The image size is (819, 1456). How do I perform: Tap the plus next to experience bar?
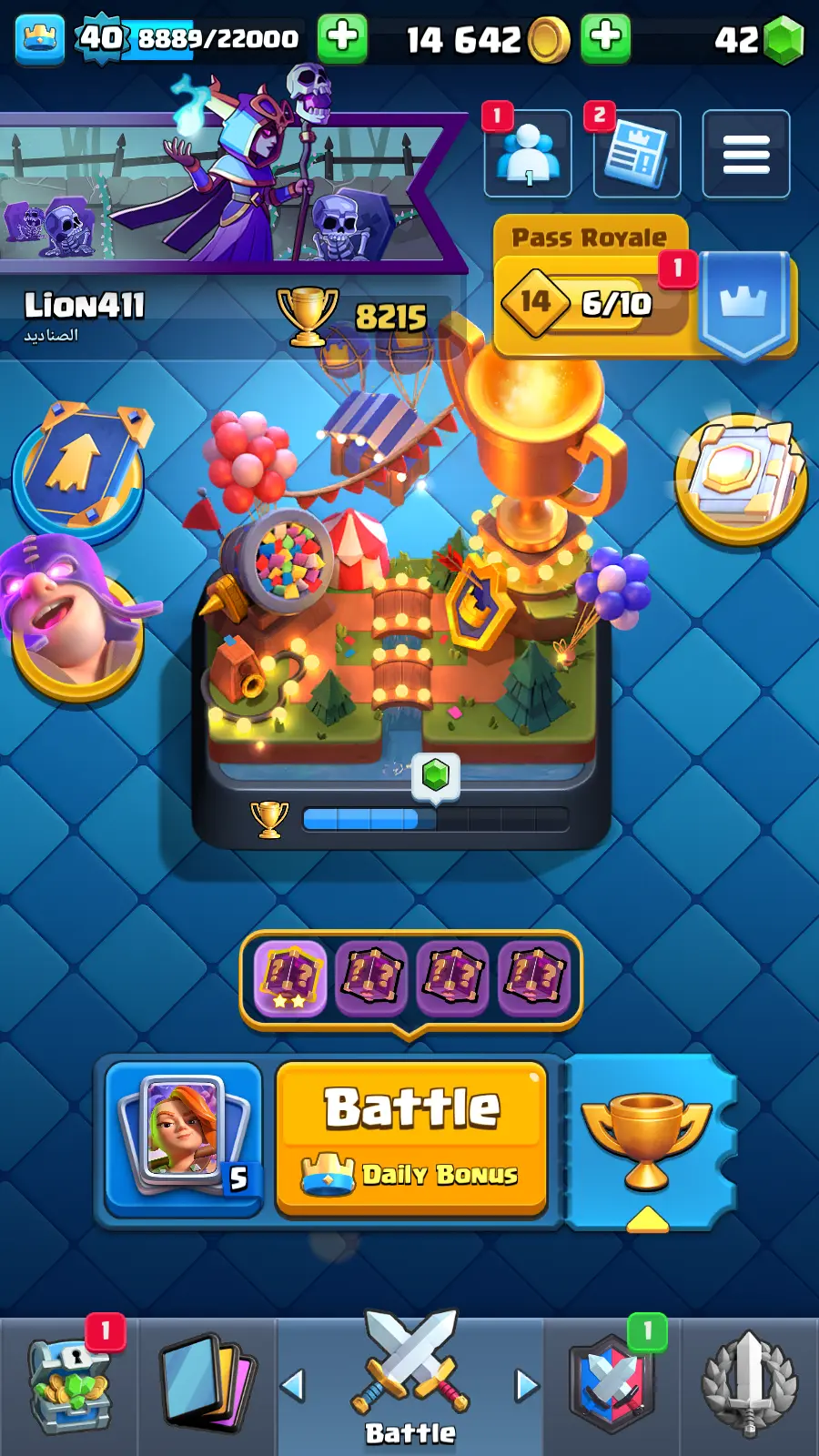[342, 38]
